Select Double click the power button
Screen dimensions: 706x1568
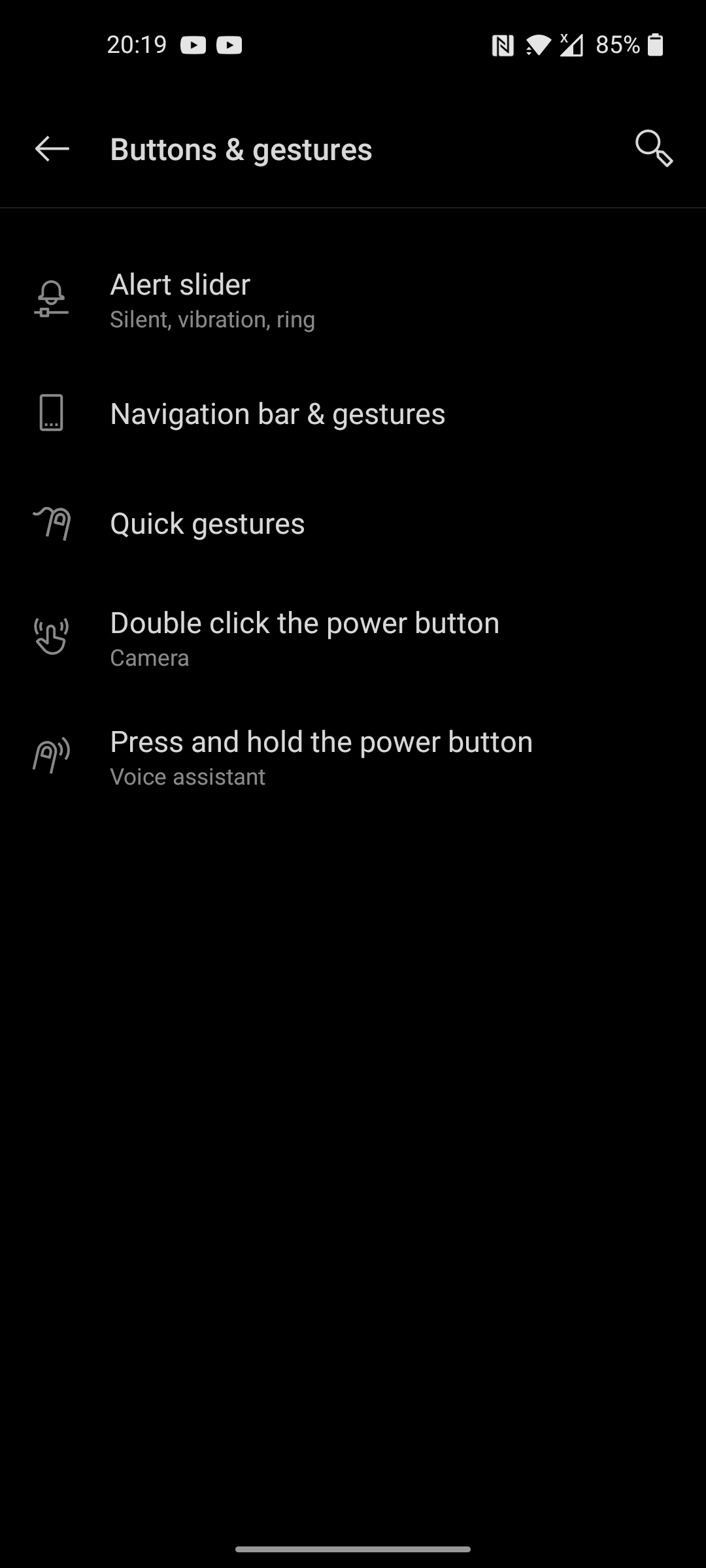click(353, 638)
